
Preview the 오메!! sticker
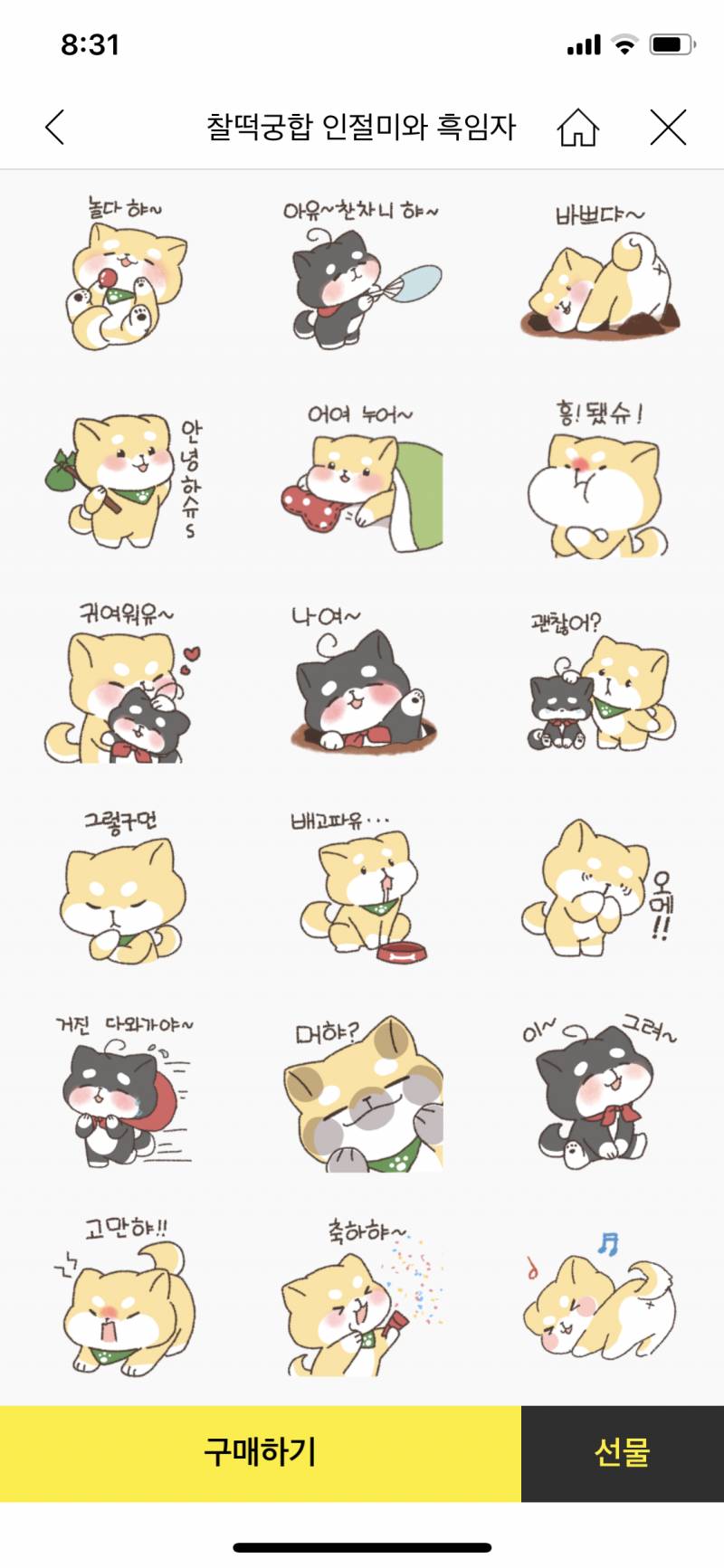click(597, 891)
